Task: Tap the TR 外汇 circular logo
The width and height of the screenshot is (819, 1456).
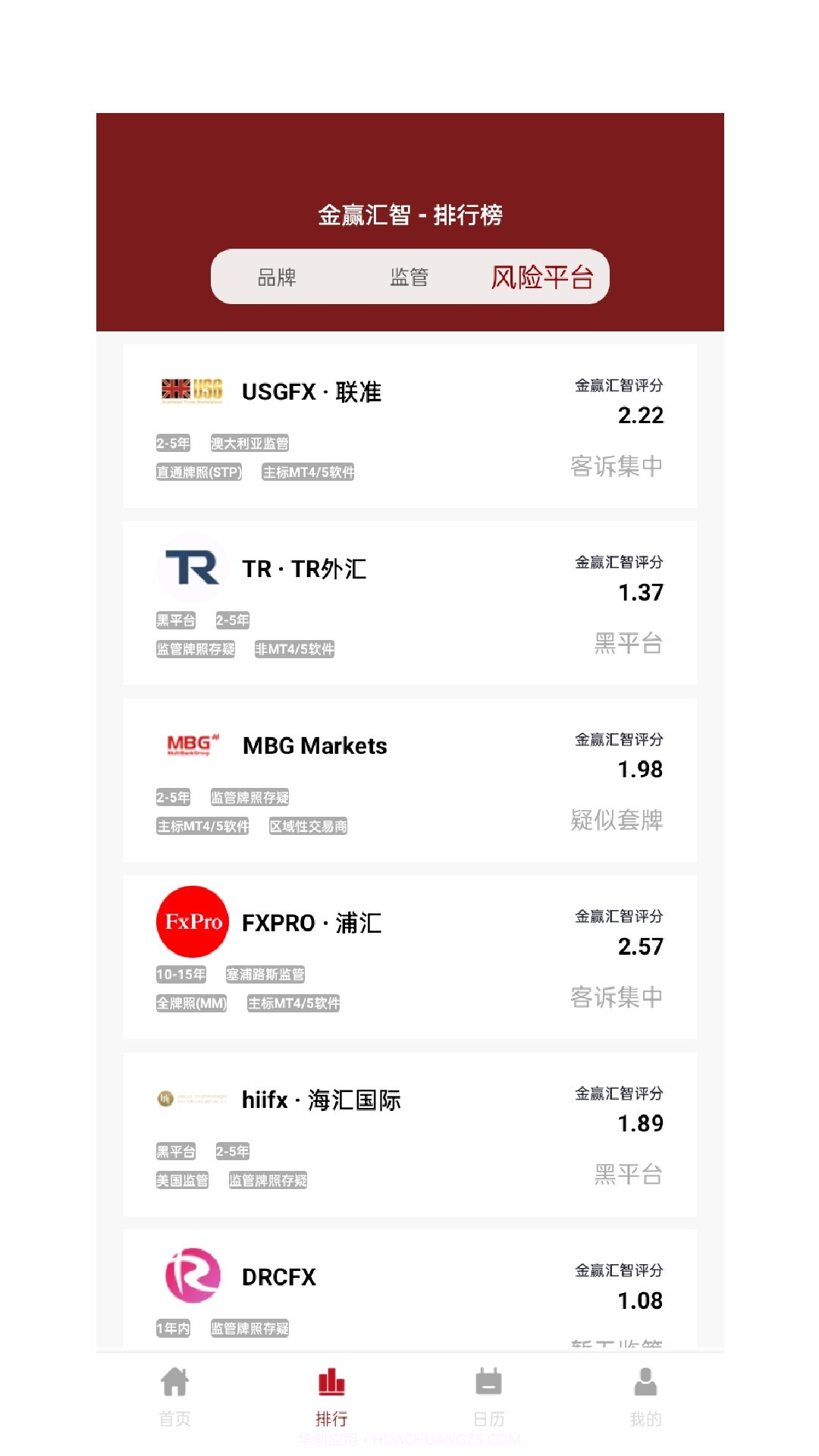Action: coord(190,567)
